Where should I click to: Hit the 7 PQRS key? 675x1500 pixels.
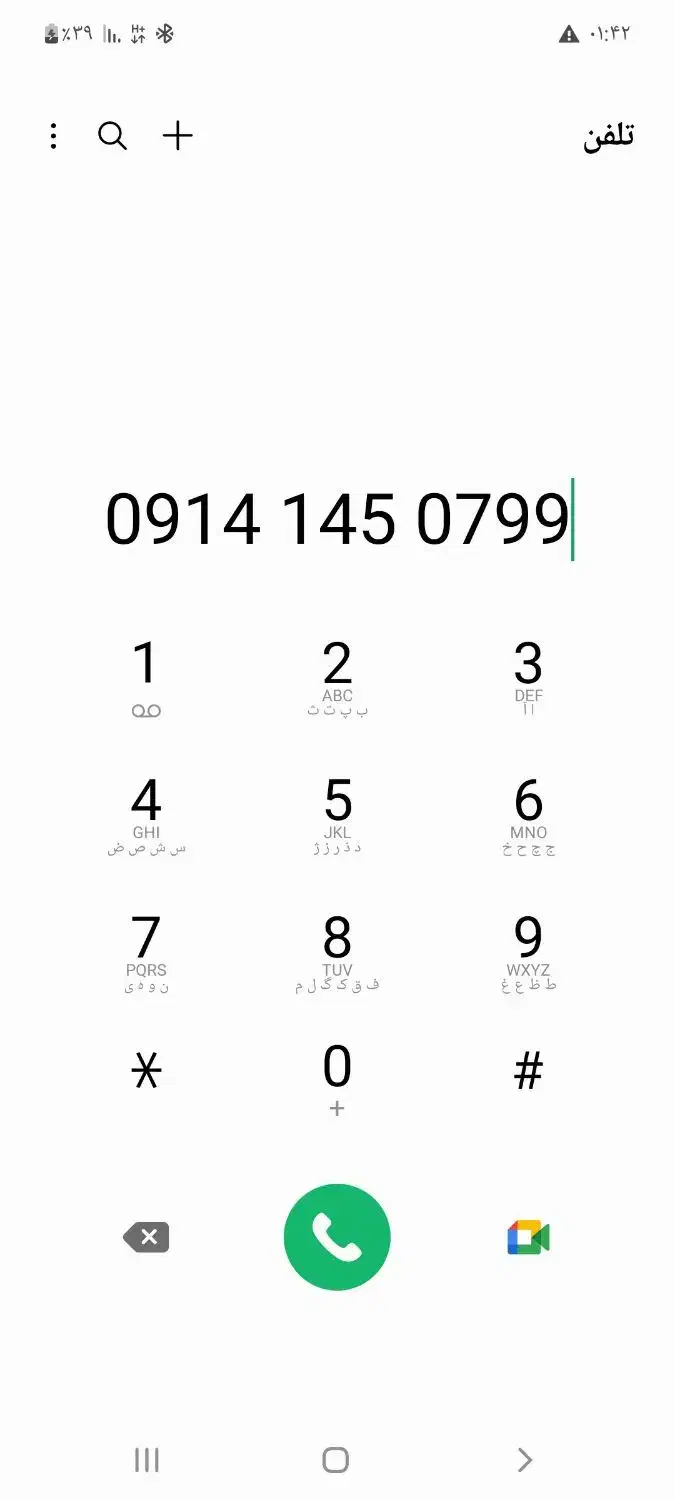pos(146,953)
